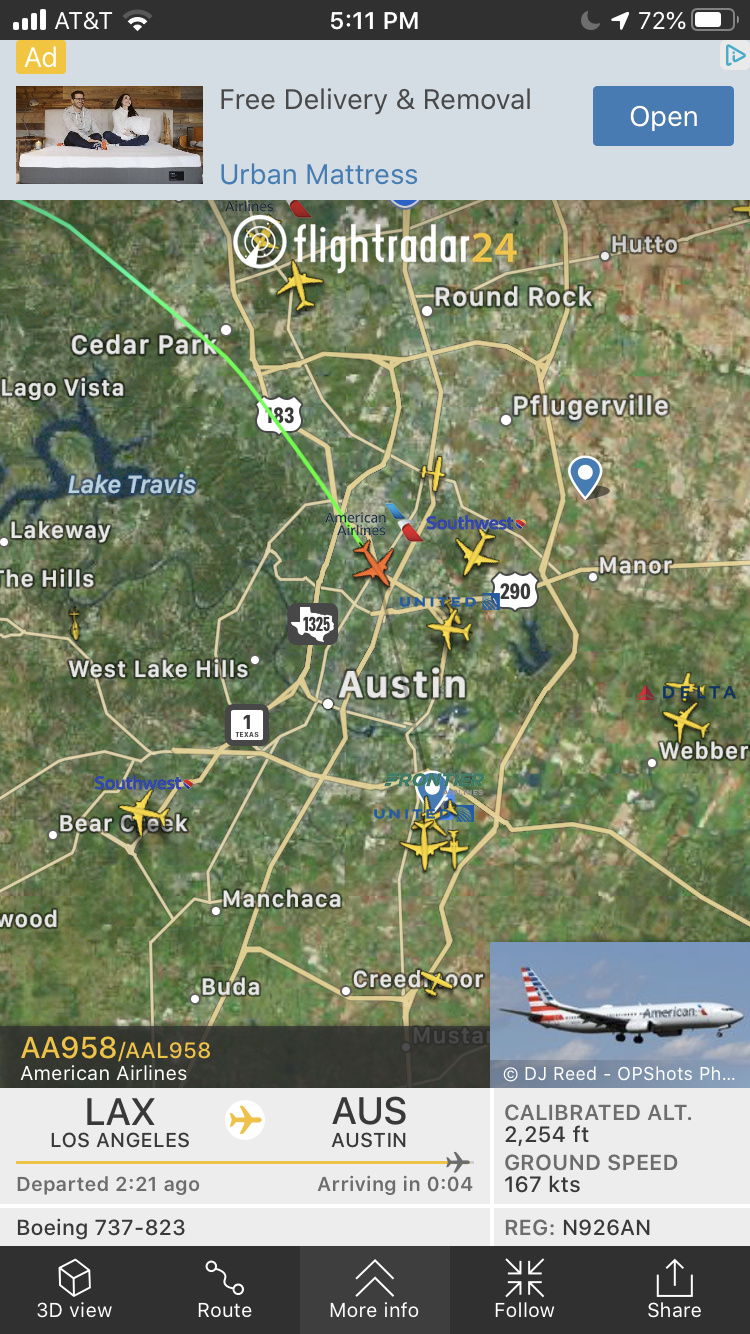Select the Delta plane near Webber
Screen dimensions: 750x1334
tap(686, 719)
